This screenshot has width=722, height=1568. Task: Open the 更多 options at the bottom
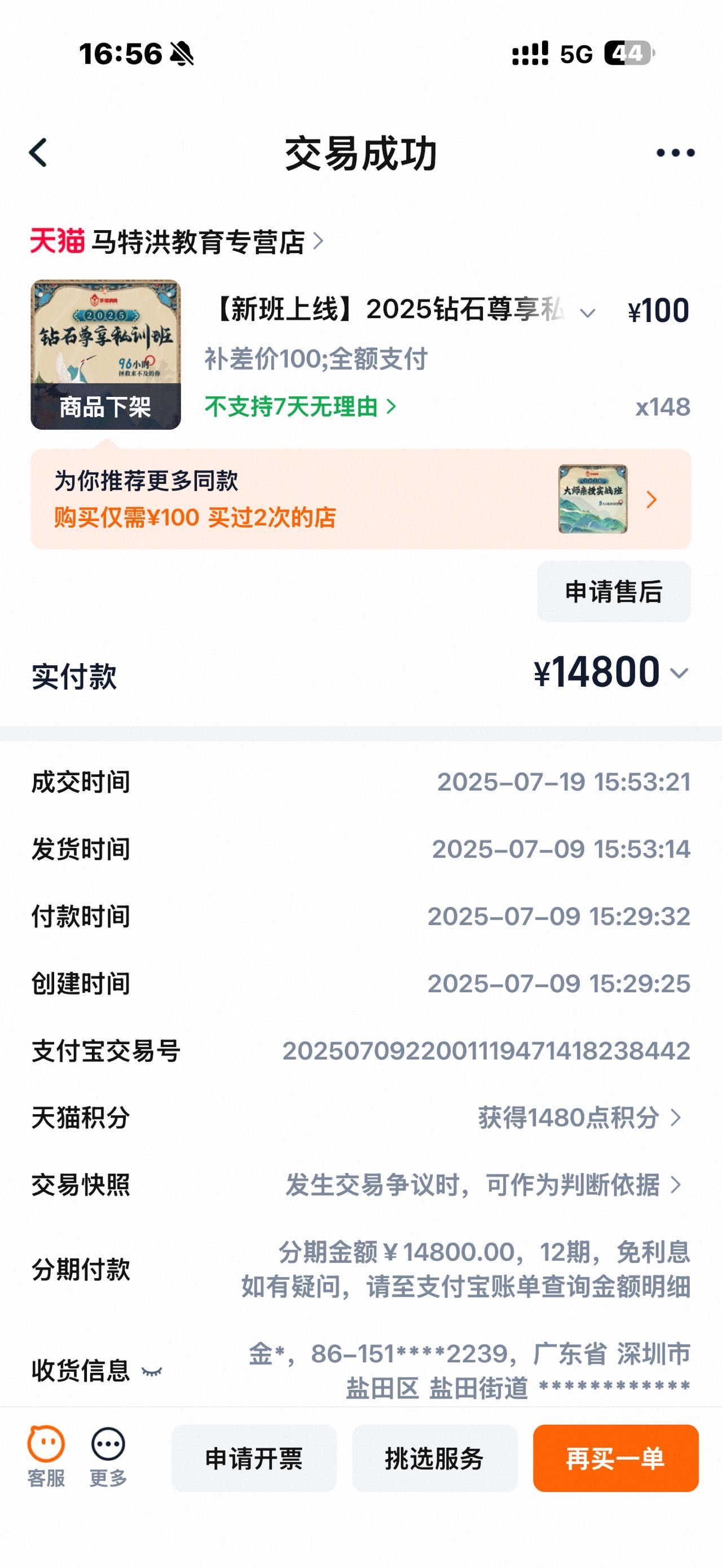(108, 1457)
